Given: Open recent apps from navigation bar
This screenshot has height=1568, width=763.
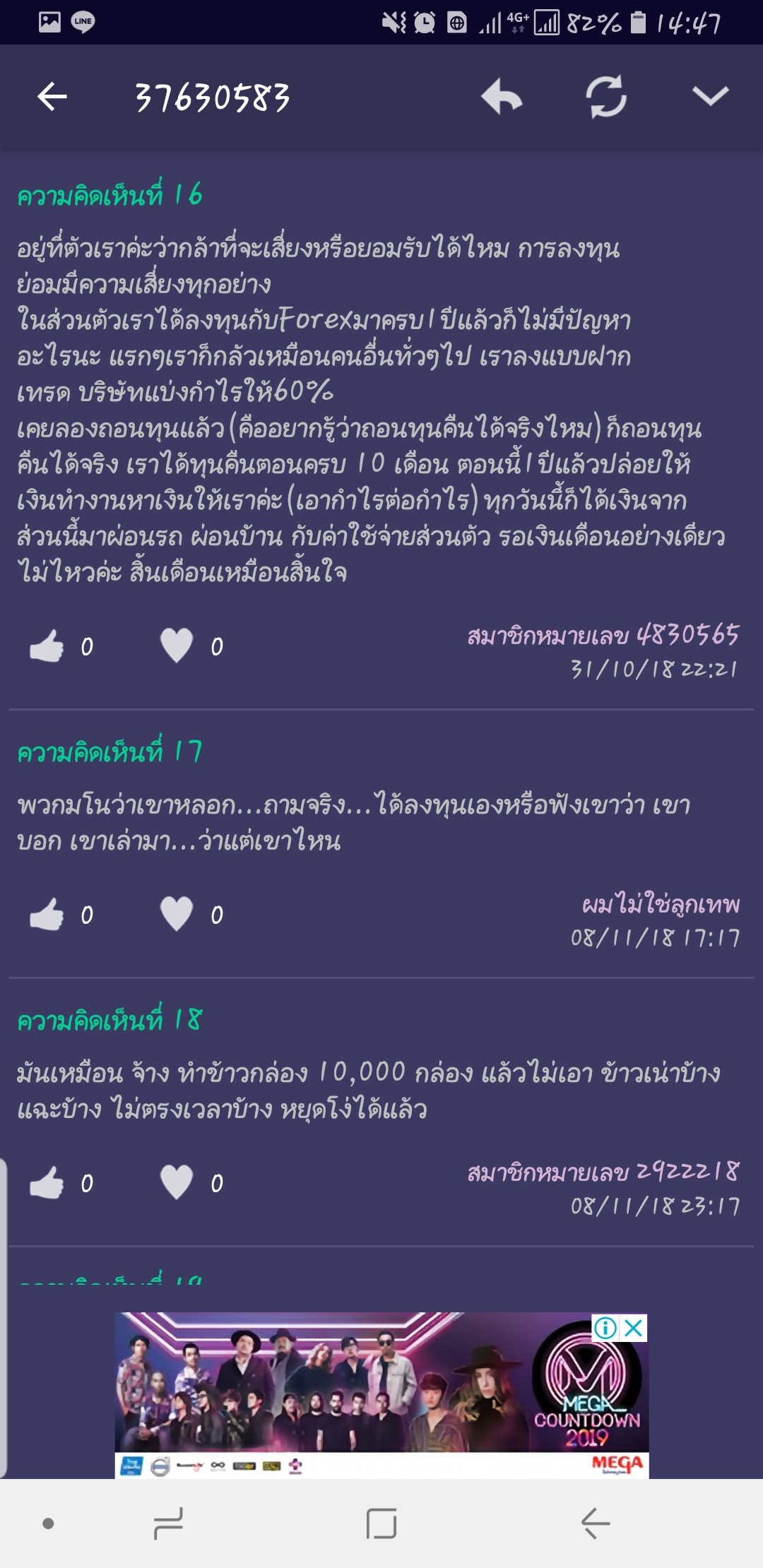Looking at the screenshot, I should pos(168,1523).
